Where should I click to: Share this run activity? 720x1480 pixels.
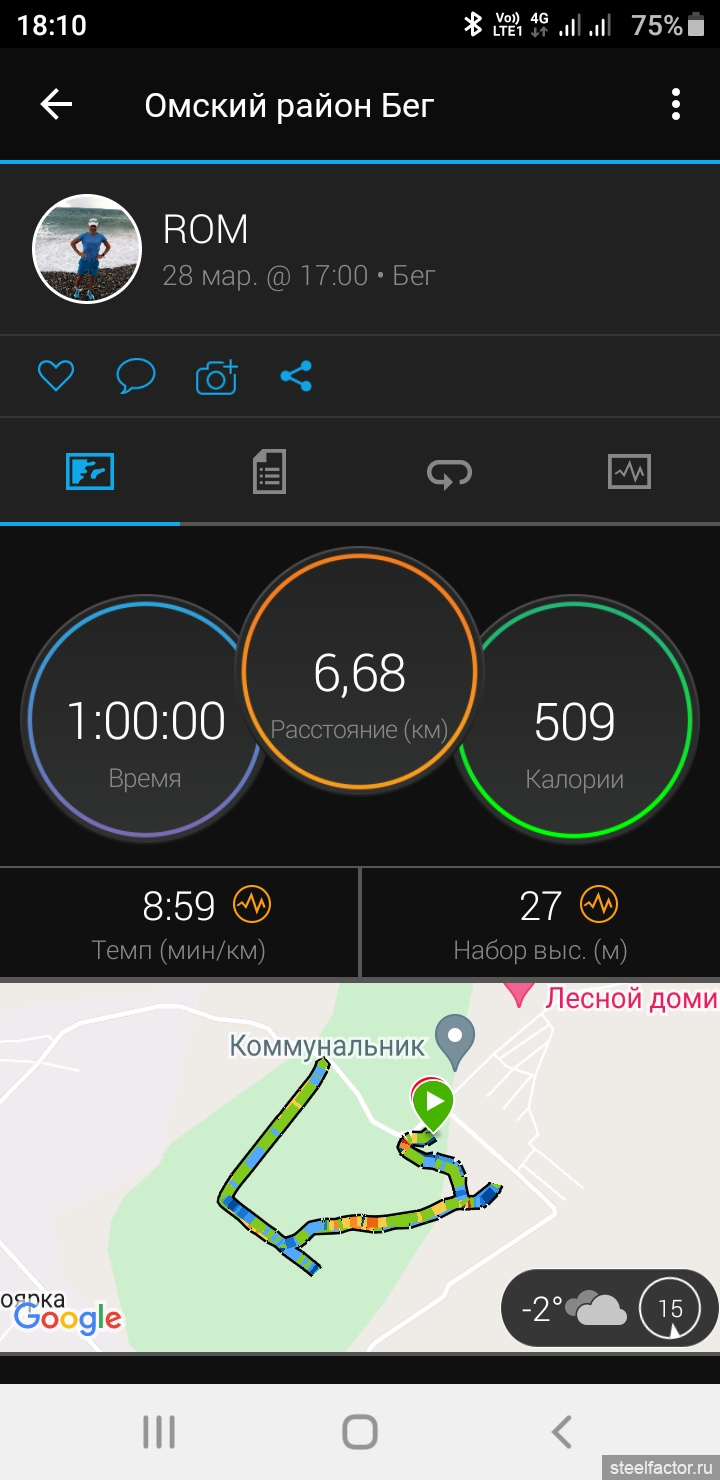[296, 376]
